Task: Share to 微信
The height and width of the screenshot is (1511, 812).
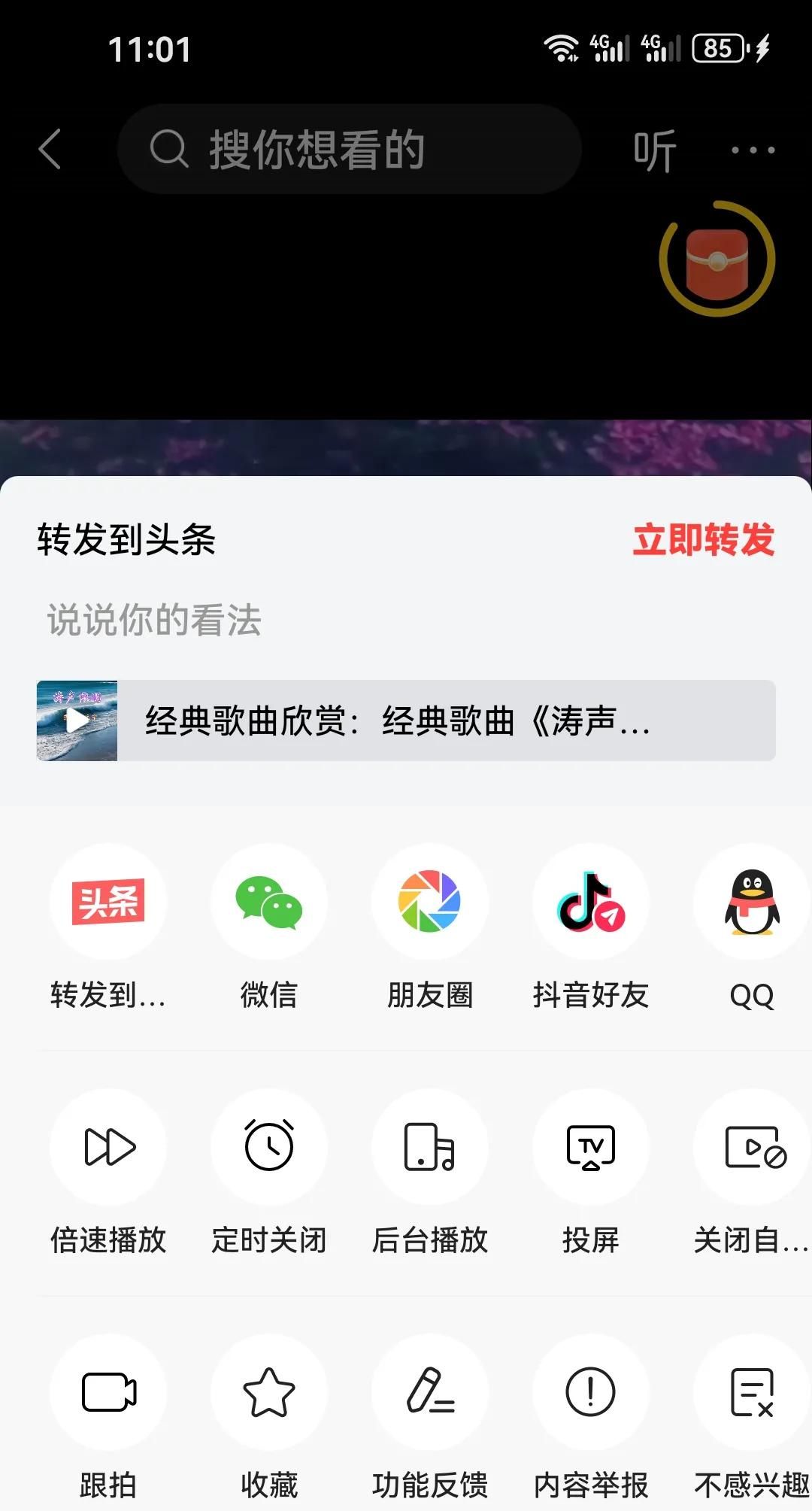Action: coord(269,901)
